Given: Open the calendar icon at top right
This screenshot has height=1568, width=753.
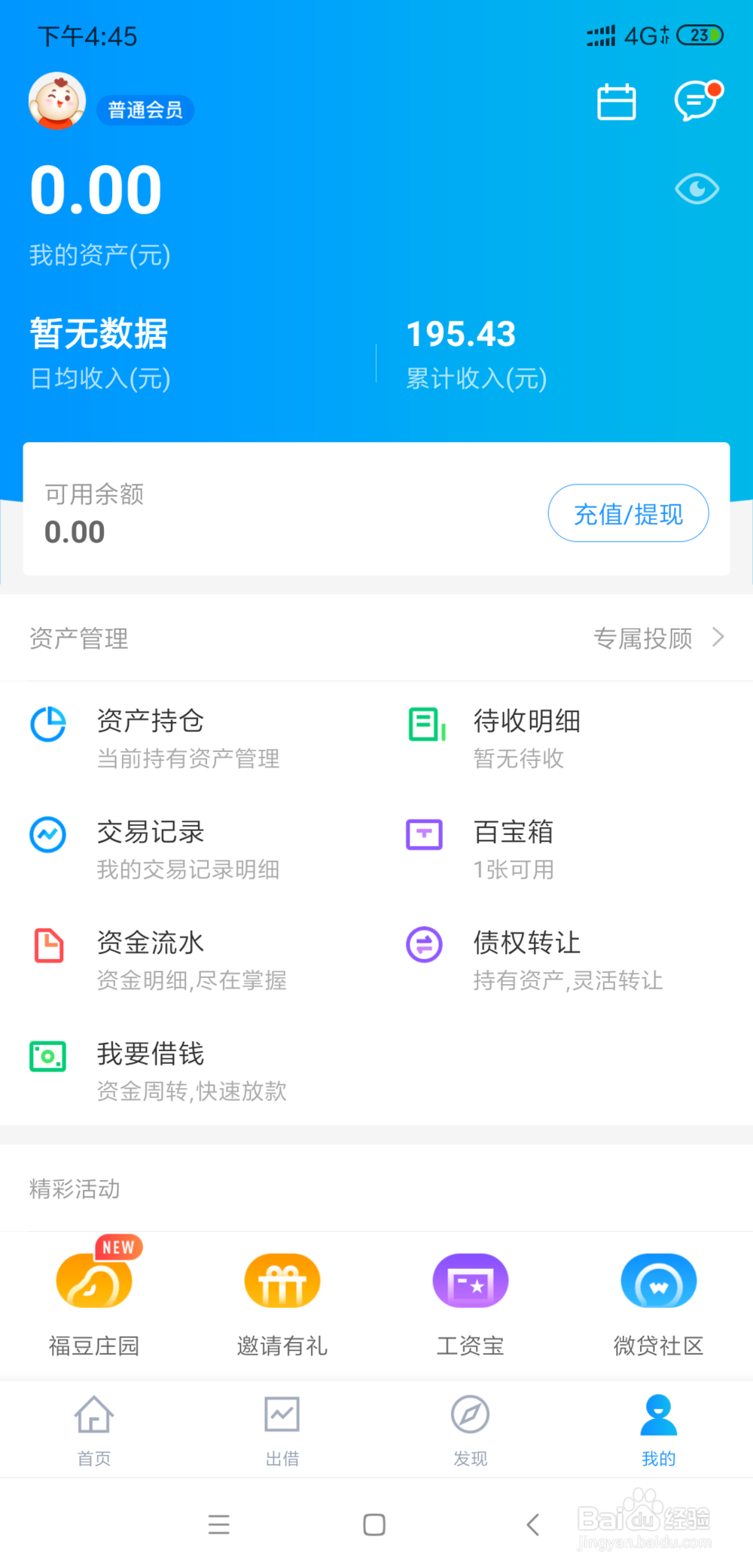Looking at the screenshot, I should click(616, 102).
